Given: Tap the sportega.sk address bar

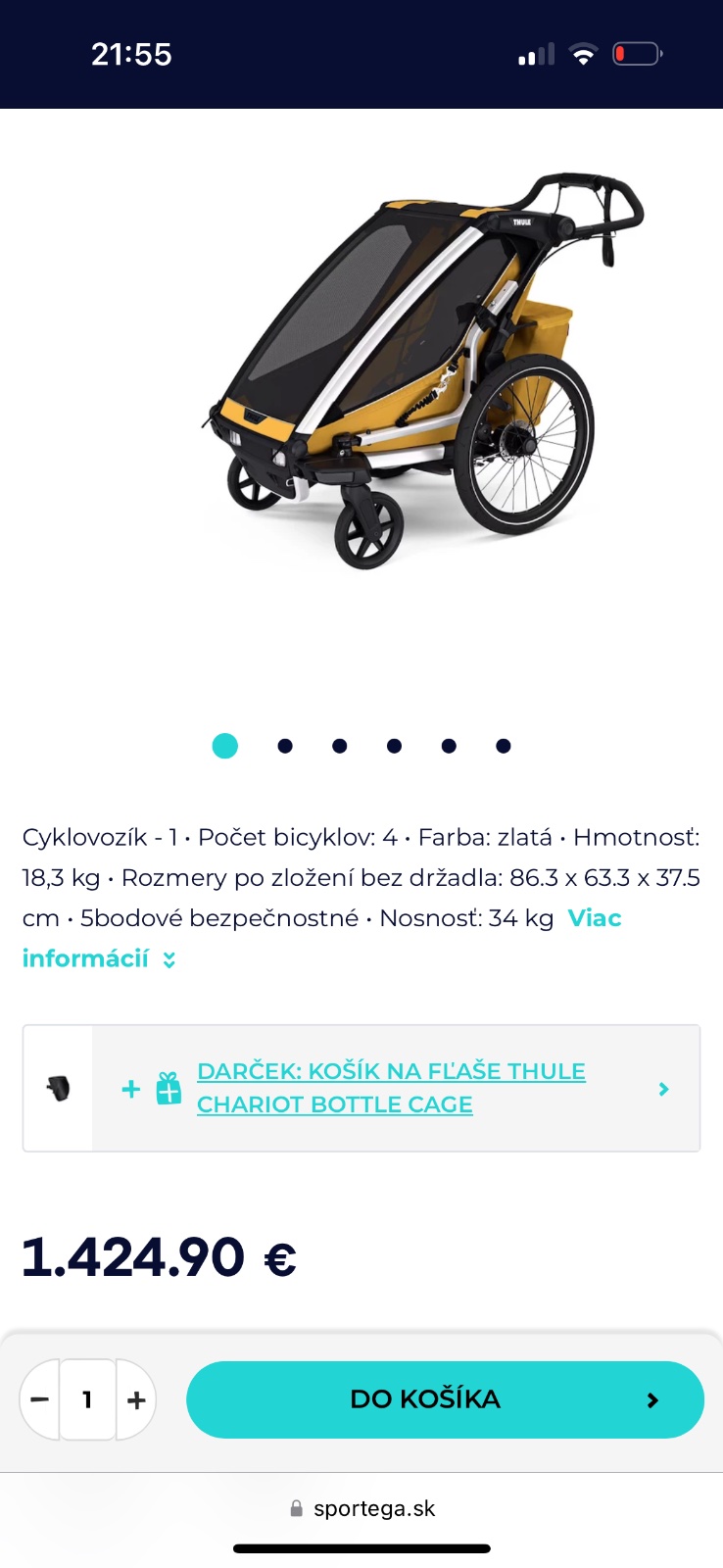Looking at the screenshot, I should (362, 1508).
